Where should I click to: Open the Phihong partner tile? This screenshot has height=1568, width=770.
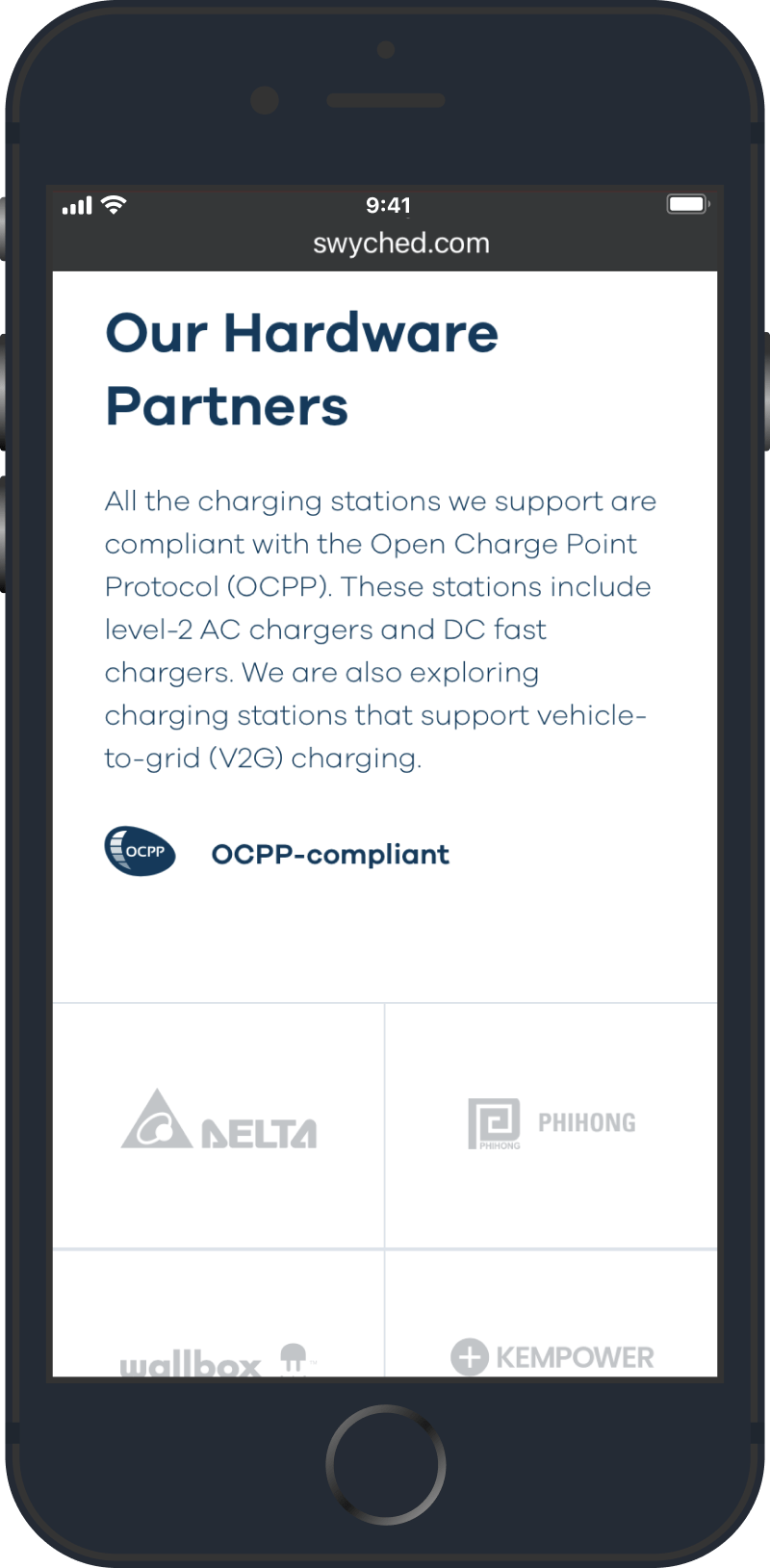(x=552, y=1125)
